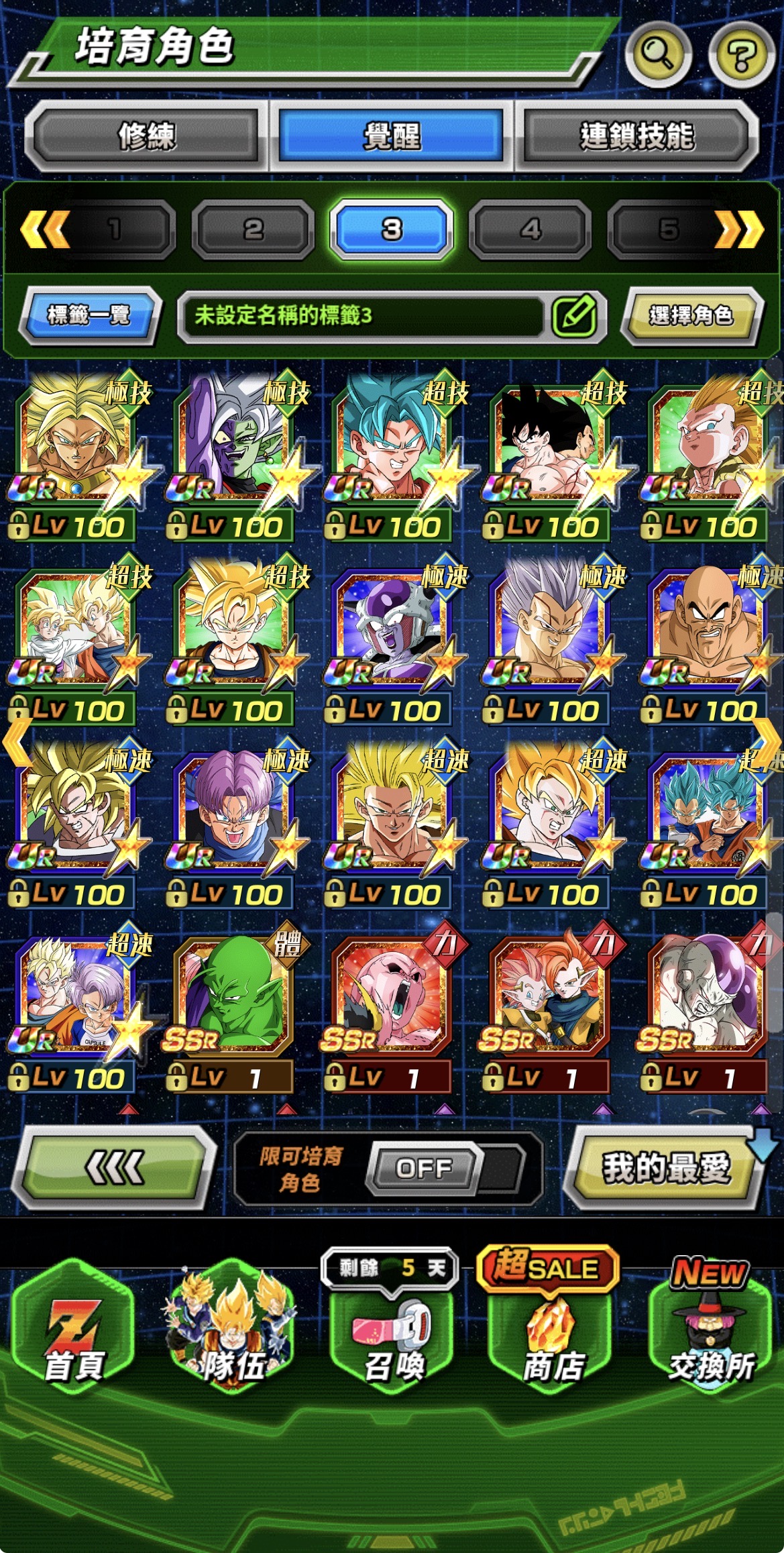Open the 商店 shop
The image size is (784, 1553).
(x=551, y=1335)
